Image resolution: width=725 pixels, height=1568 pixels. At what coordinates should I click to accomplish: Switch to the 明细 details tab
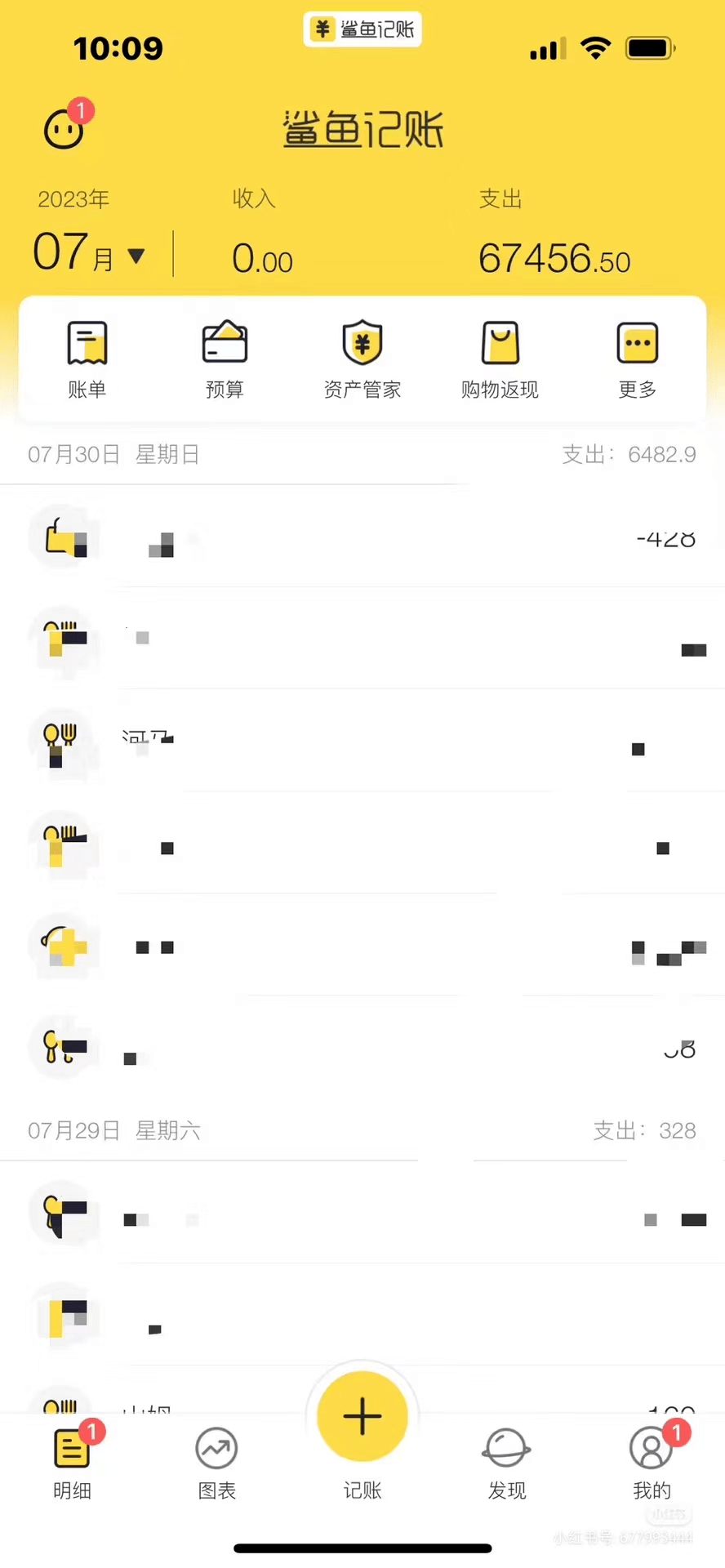[72, 1463]
